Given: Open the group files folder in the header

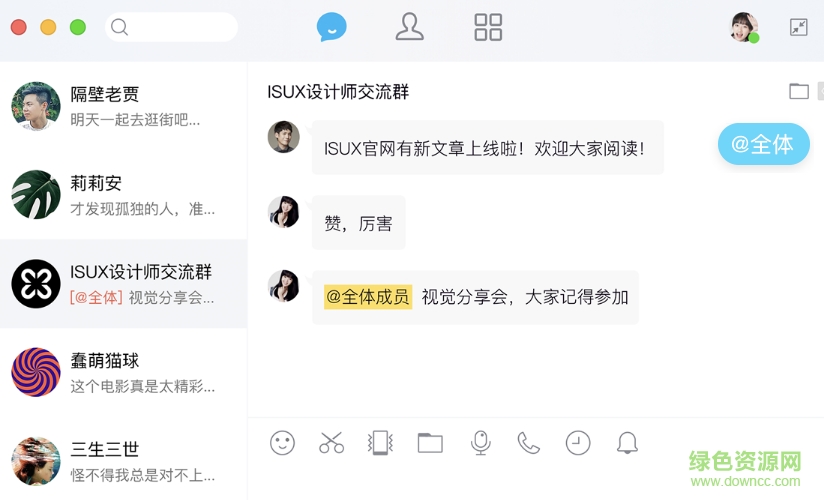Looking at the screenshot, I should click(x=798, y=91).
